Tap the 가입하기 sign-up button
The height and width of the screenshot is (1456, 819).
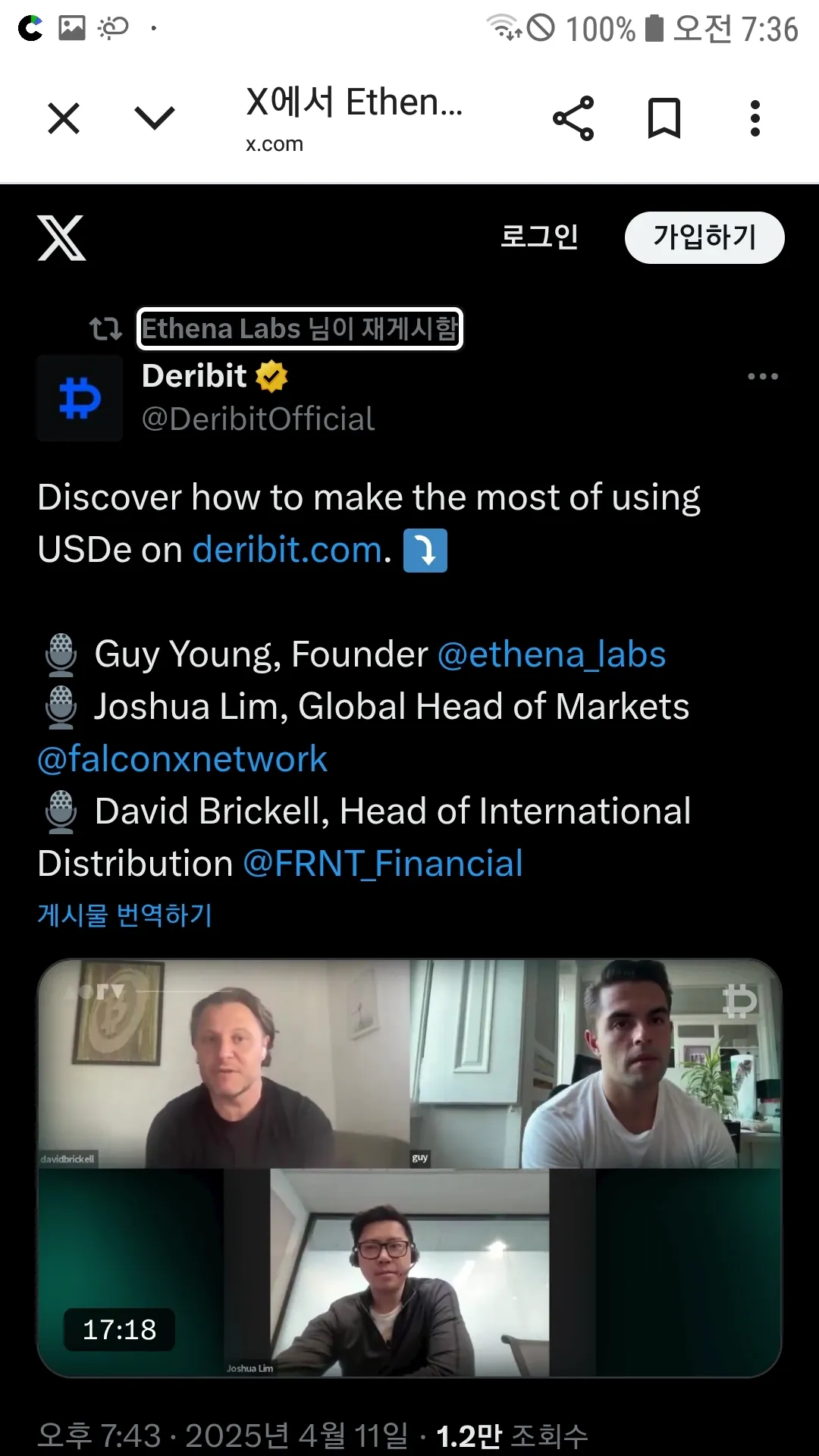704,237
